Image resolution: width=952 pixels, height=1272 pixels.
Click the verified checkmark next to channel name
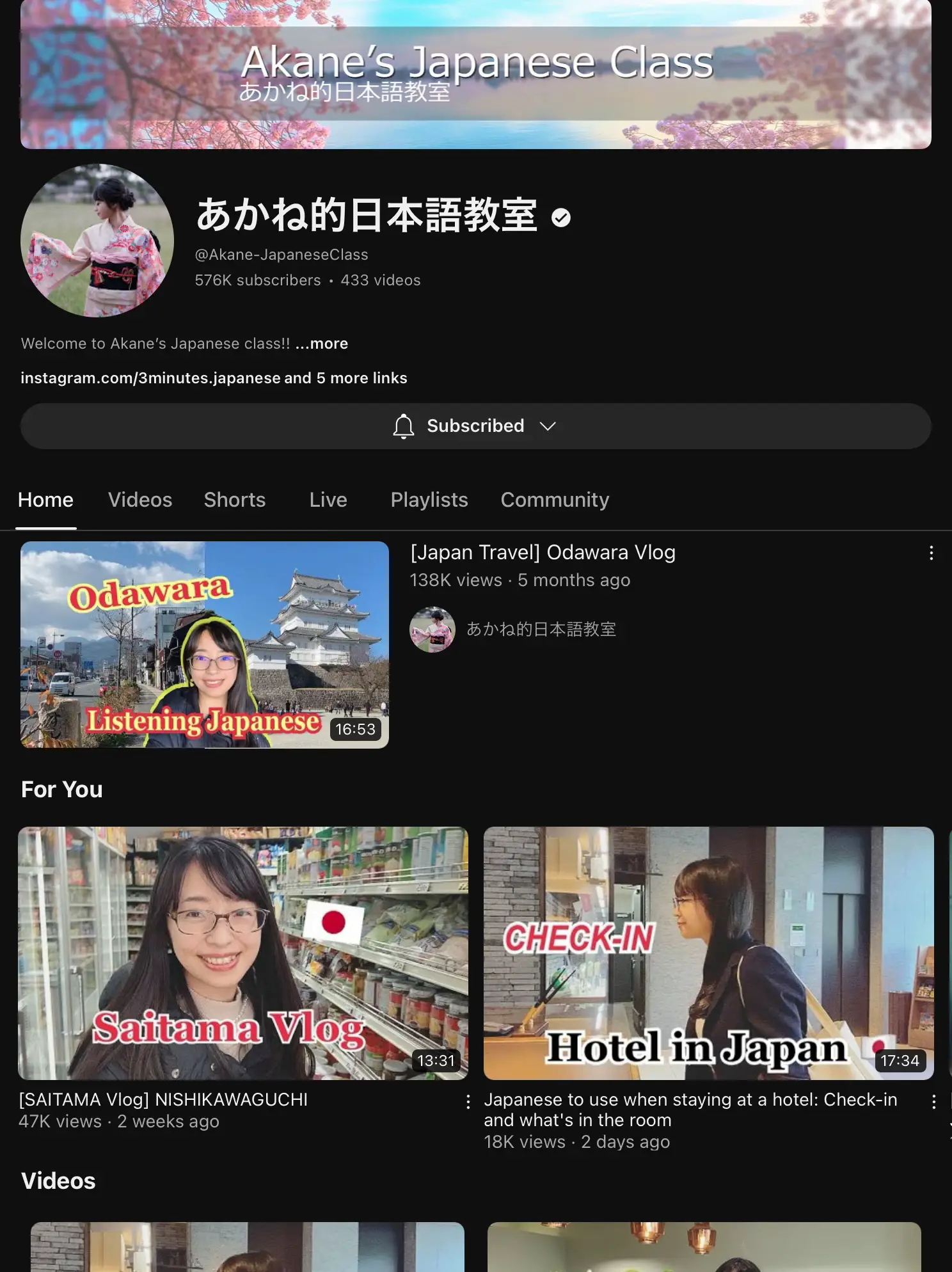[561, 218]
